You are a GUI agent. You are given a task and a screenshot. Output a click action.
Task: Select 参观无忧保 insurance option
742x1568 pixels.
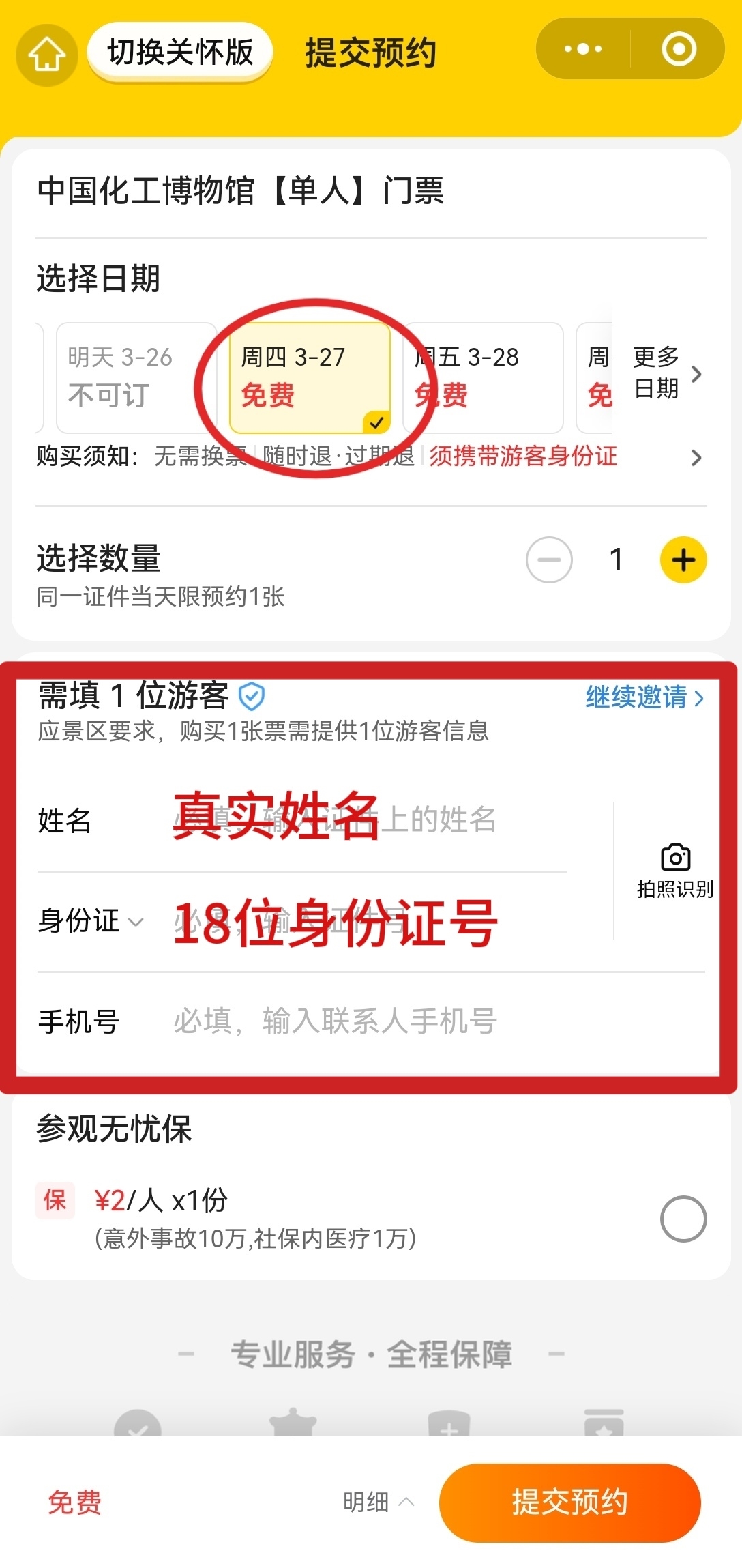683,1219
